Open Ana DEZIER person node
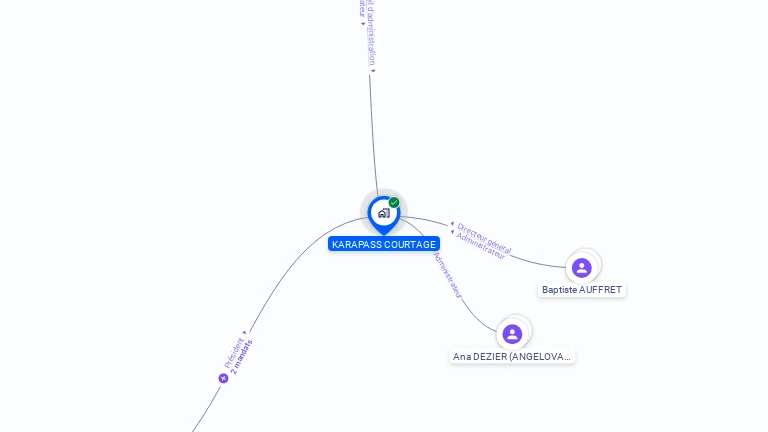Image resolution: width=768 pixels, height=432 pixels. (512, 334)
